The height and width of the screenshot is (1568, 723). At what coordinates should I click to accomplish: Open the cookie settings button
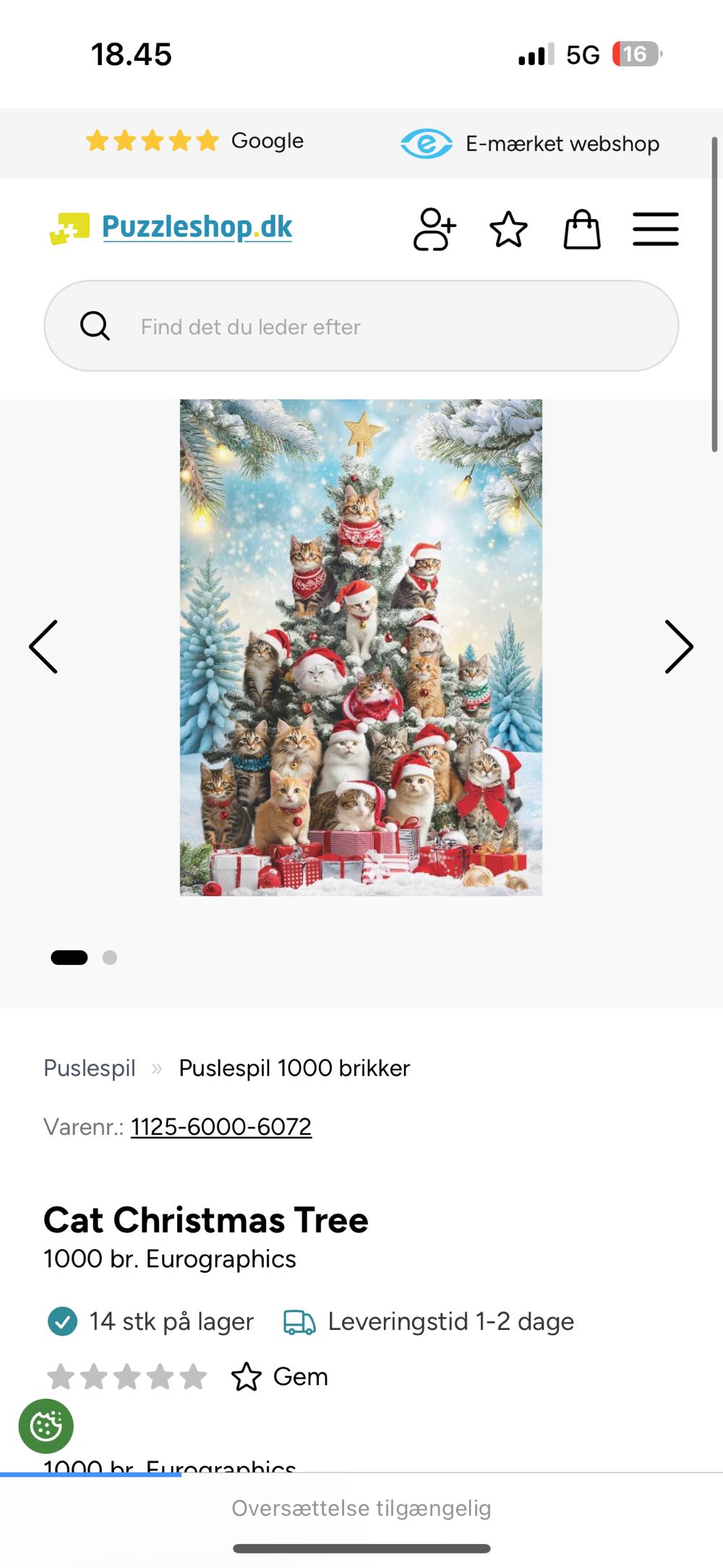tap(46, 1426)
